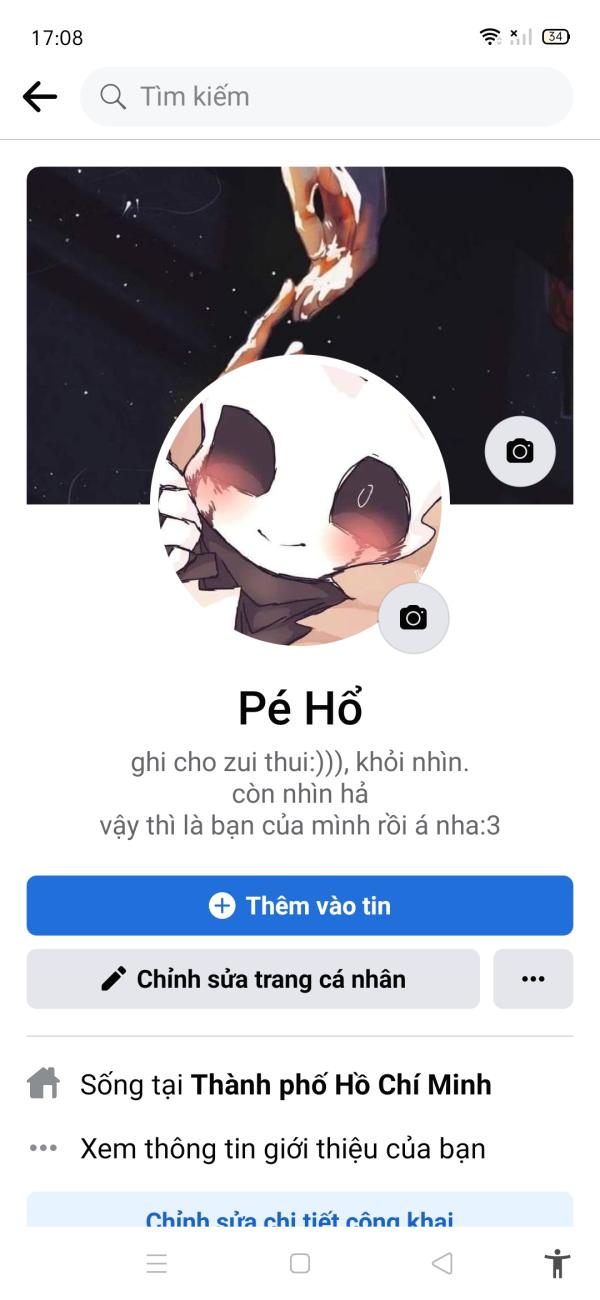The image size is (600, 1300).
Task: Go to the system home screen
Action: [x=300, y=1263]
